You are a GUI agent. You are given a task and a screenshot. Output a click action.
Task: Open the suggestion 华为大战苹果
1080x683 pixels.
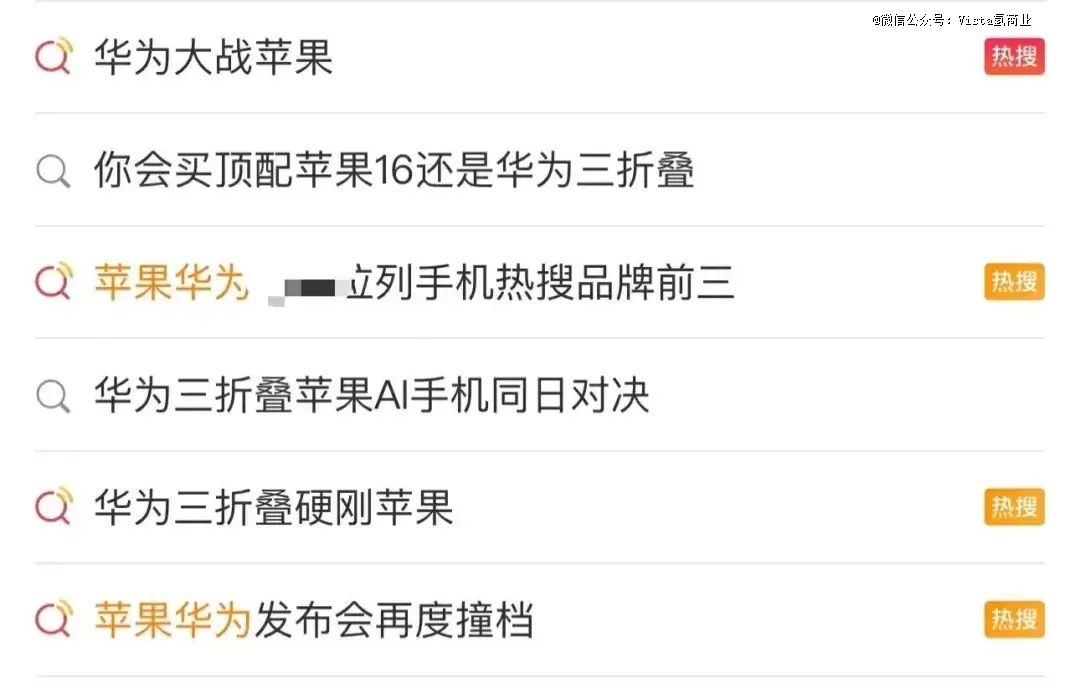pyautogui.click(x=213, y=58)
